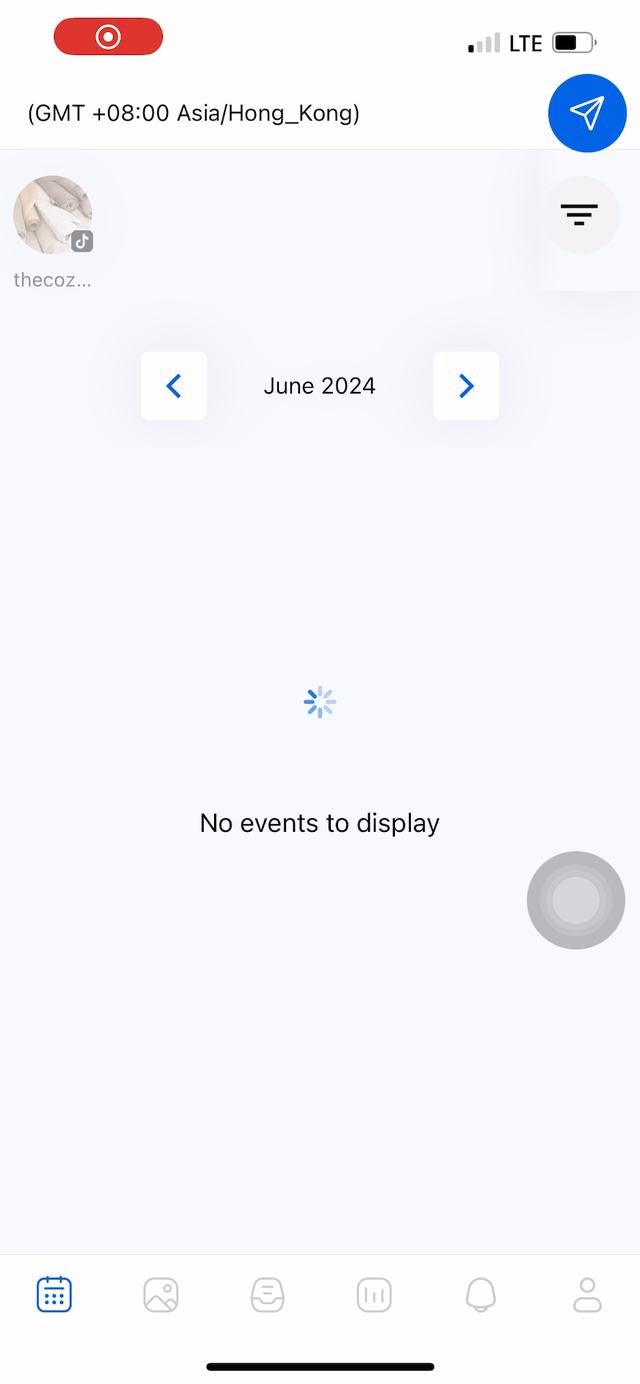Open the filter options icon
640x1384 pixels.
click(x=579, y=214)
